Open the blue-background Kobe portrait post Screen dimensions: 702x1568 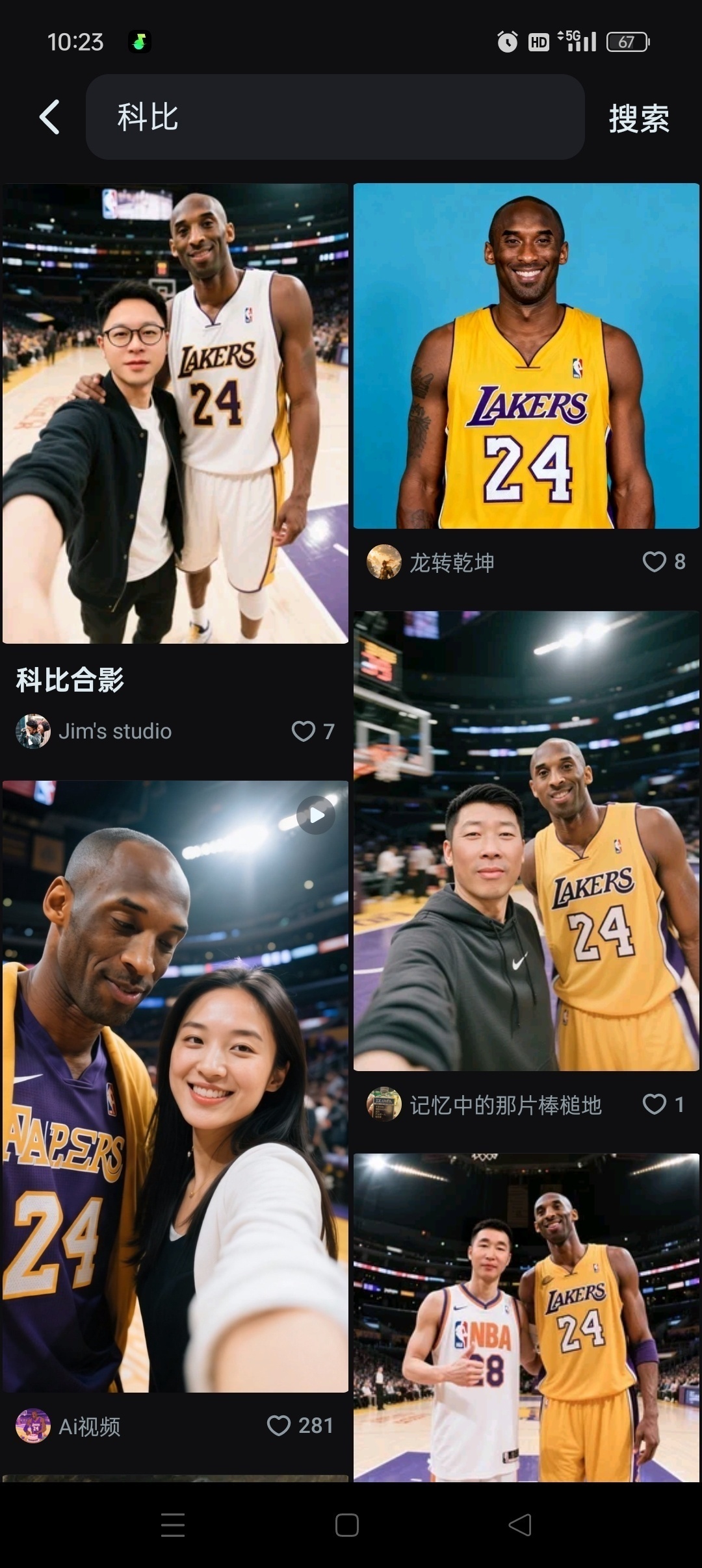tap(526, 357)
